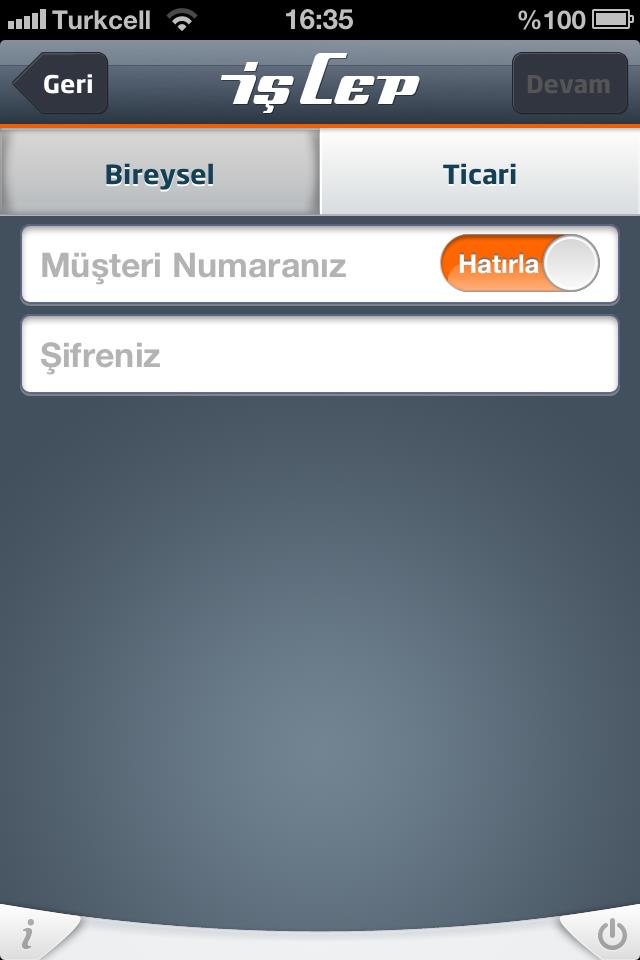Open the info icon at bottom corner
The height and width of the screenshot is (960, 640).
click(x=27, y=936)
